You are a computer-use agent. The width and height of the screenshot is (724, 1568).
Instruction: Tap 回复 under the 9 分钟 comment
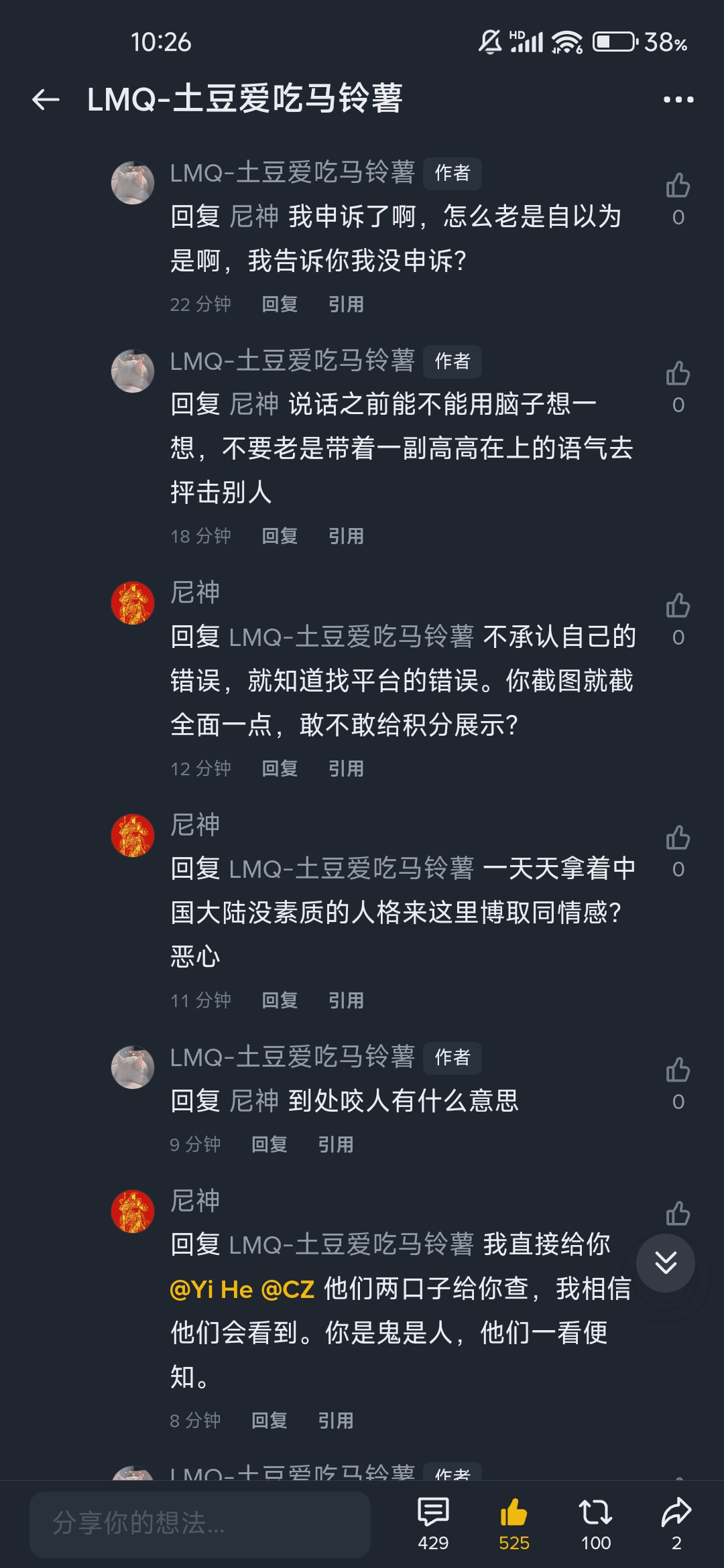pyautogui.click(x=269, y=1145)
